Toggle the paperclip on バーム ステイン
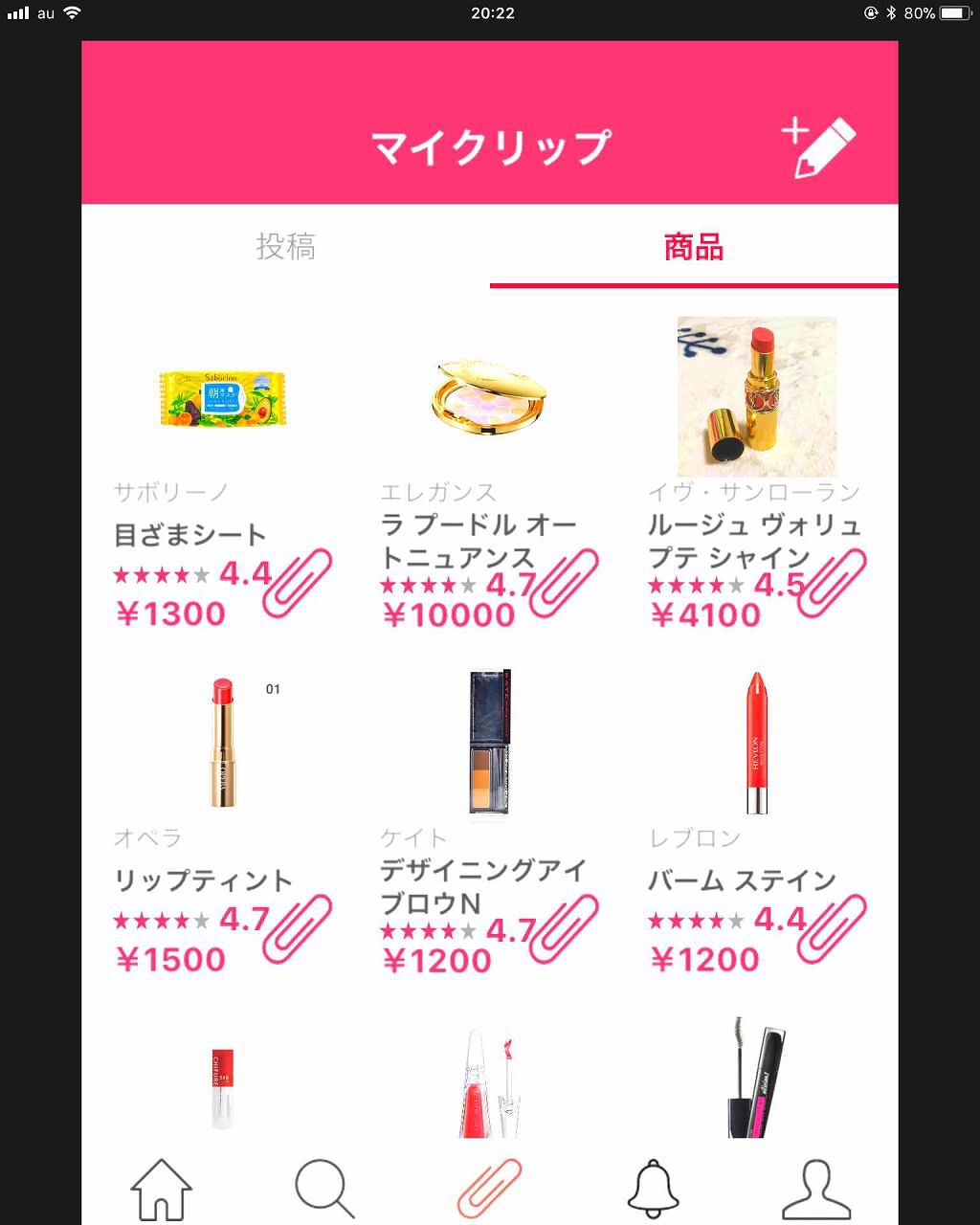Image resolution: width=980 pixels, height=1225 pixels. pos(831,929)
